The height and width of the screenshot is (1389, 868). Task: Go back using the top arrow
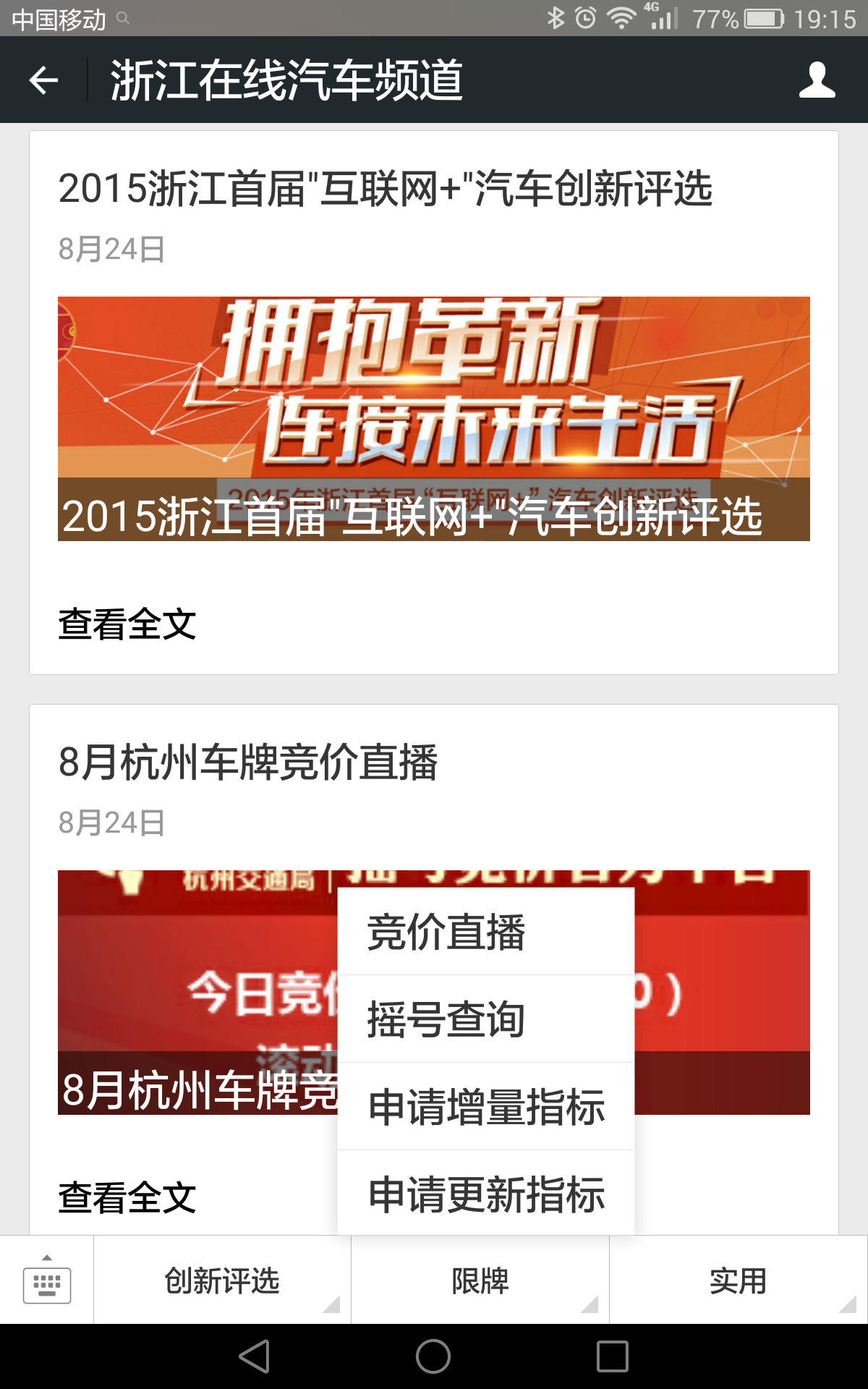click(x=43, y=80)
